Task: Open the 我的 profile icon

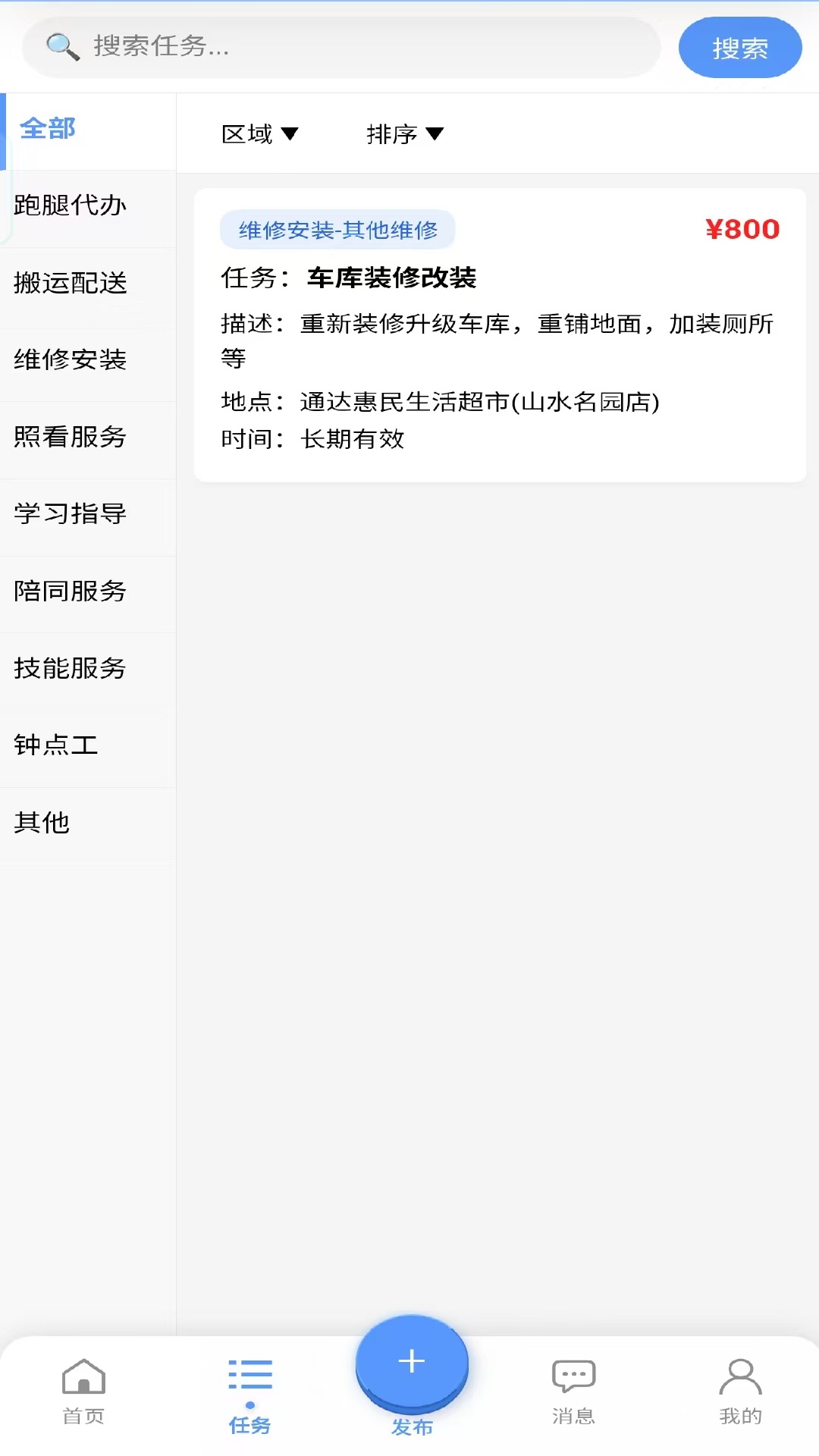Action: (x=739, y=1374)
